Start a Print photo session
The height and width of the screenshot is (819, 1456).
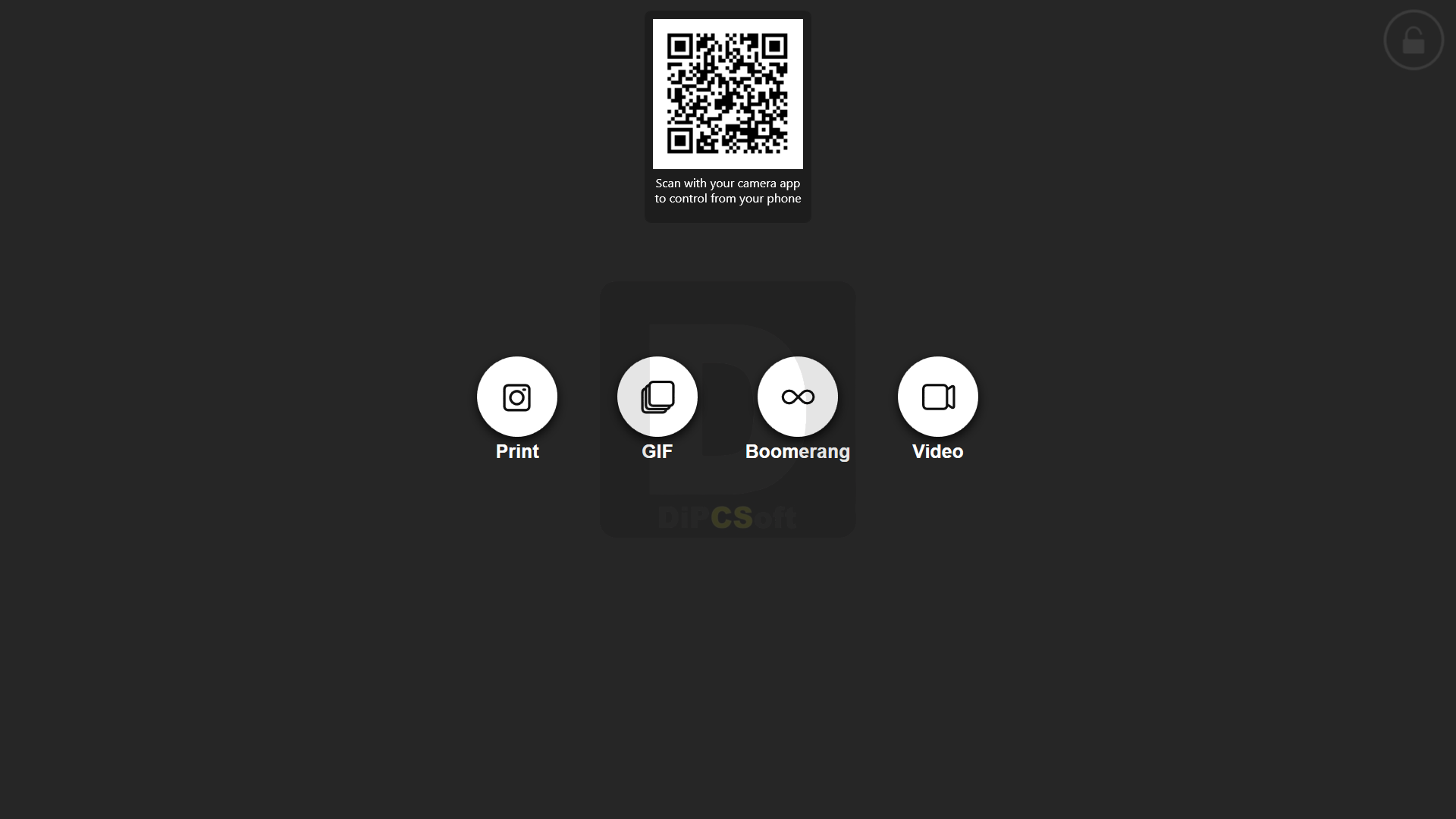pyautogui.click(x=516, y=397)
